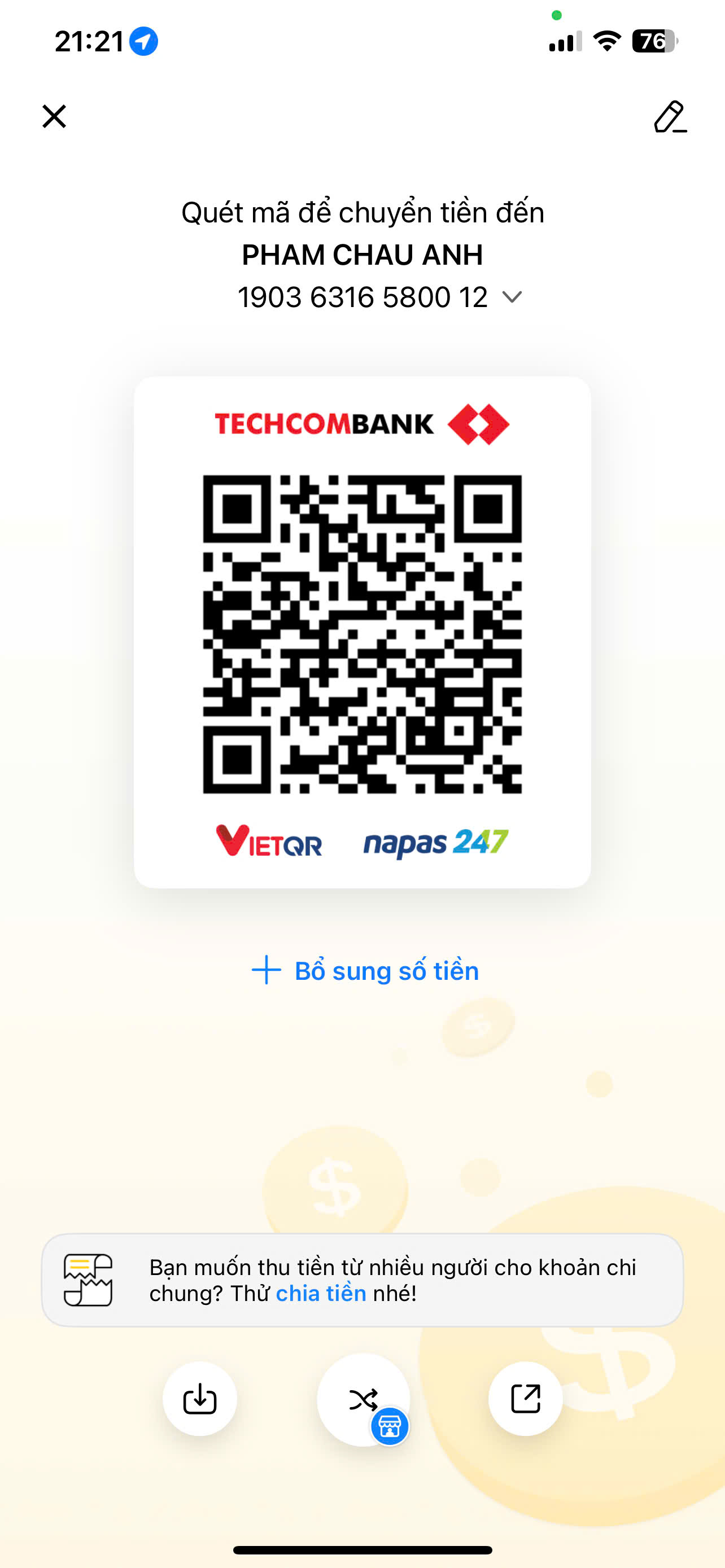
Task: Tap 'Bổ sung số tiền' to add amount
Action: pyautogui.click(x=365, y=971)
